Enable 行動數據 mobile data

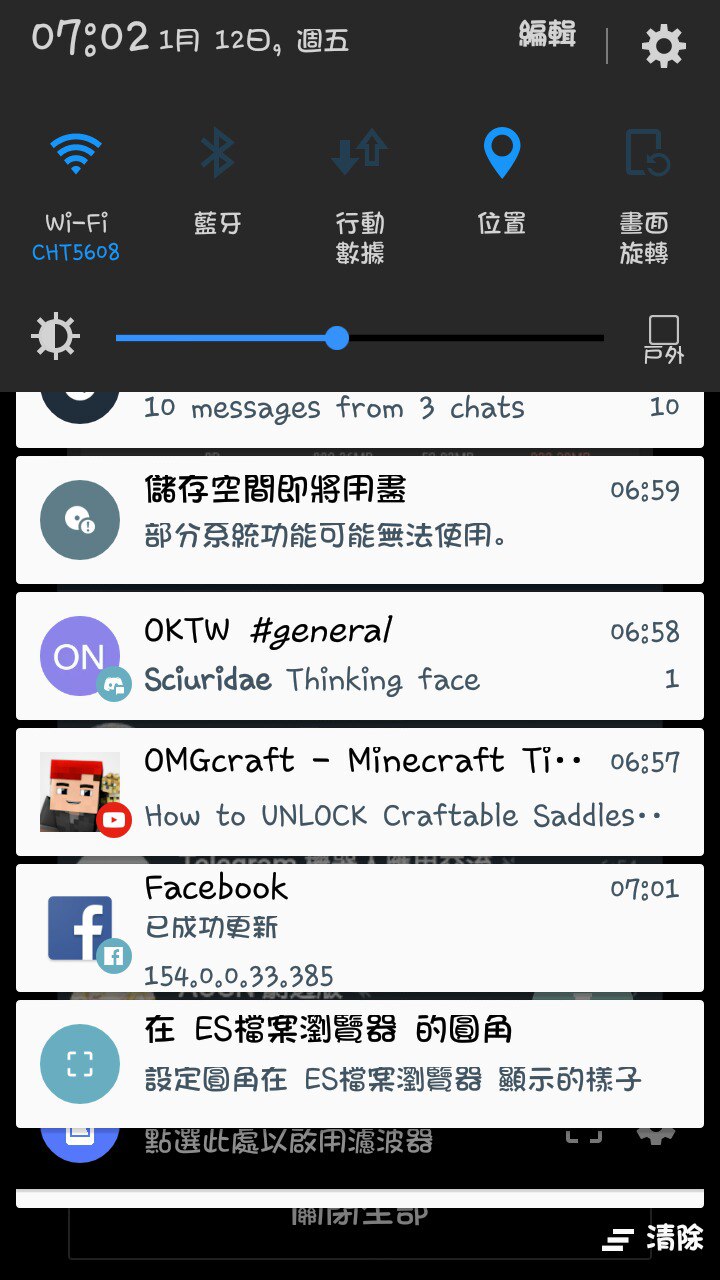pos(359,155)
